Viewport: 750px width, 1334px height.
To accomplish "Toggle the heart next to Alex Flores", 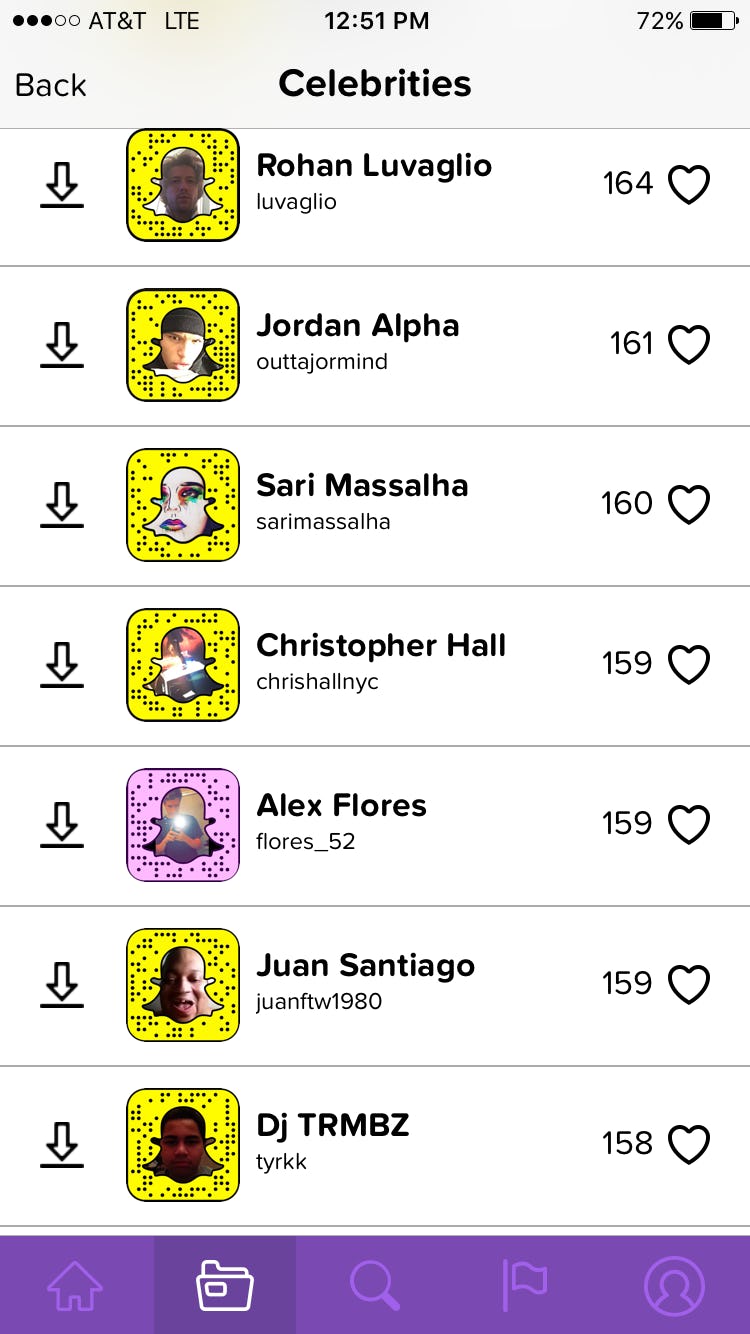I will pyautogui.click(x=689, y=823).
